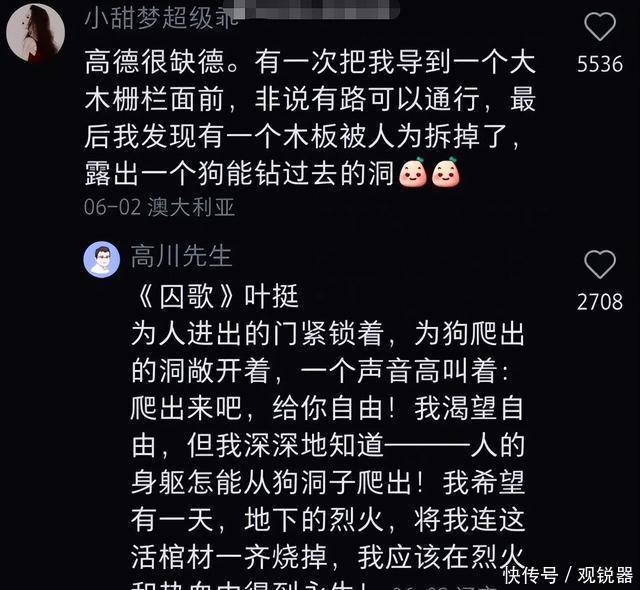This screenshot has height=590, width=640.
Task: Open 小甜梦超级乖's profile avatar
Action: click(36, 30)
